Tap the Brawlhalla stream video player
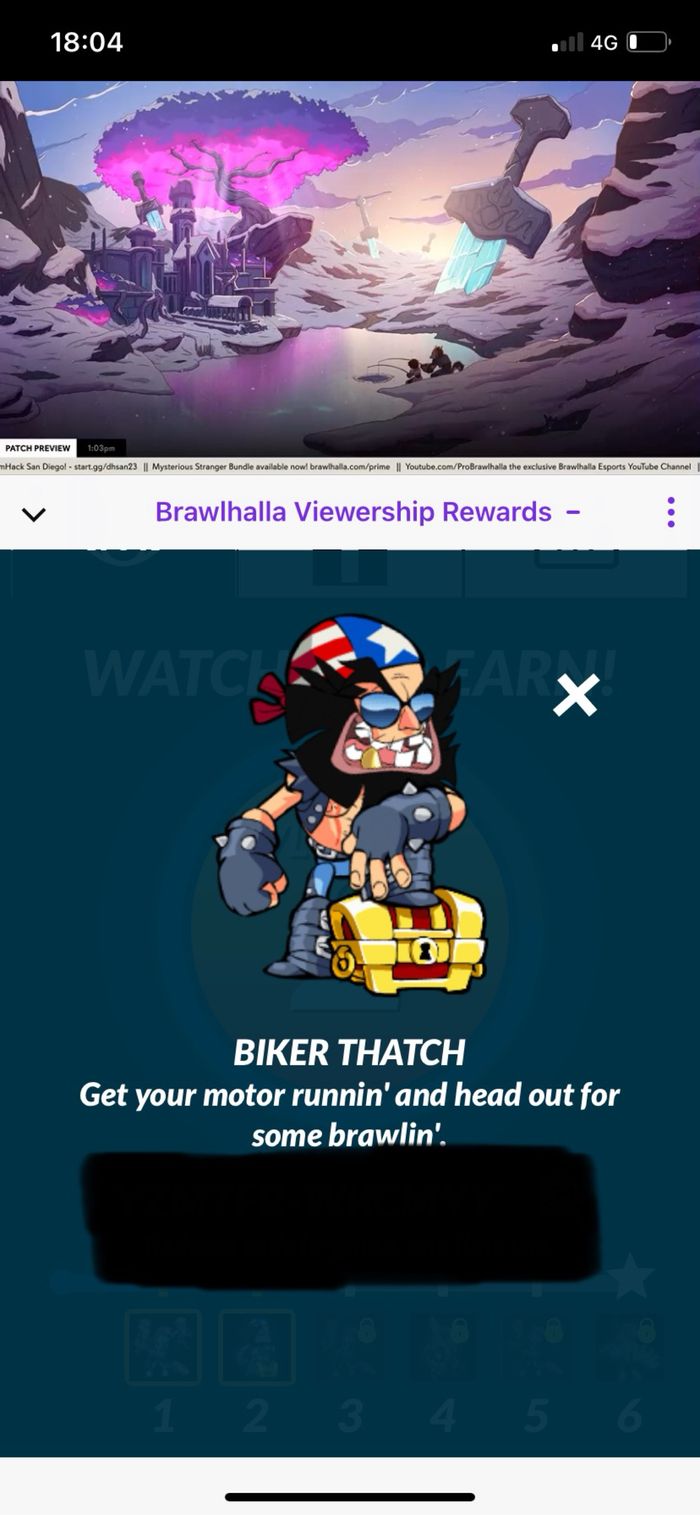This screenshot has height=1515, width=700. click(350, 268)
